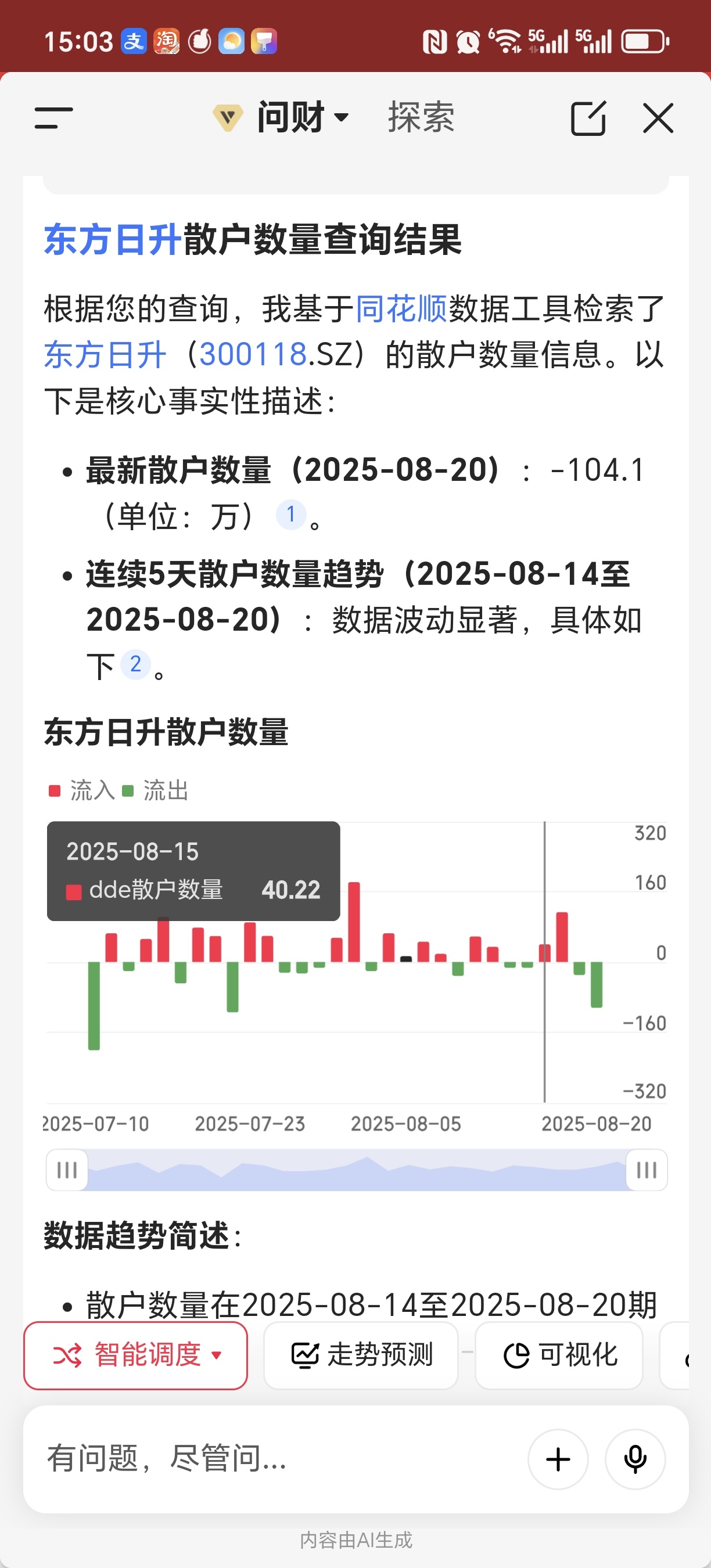Close the 问财 page

click(x=658, y=117)
